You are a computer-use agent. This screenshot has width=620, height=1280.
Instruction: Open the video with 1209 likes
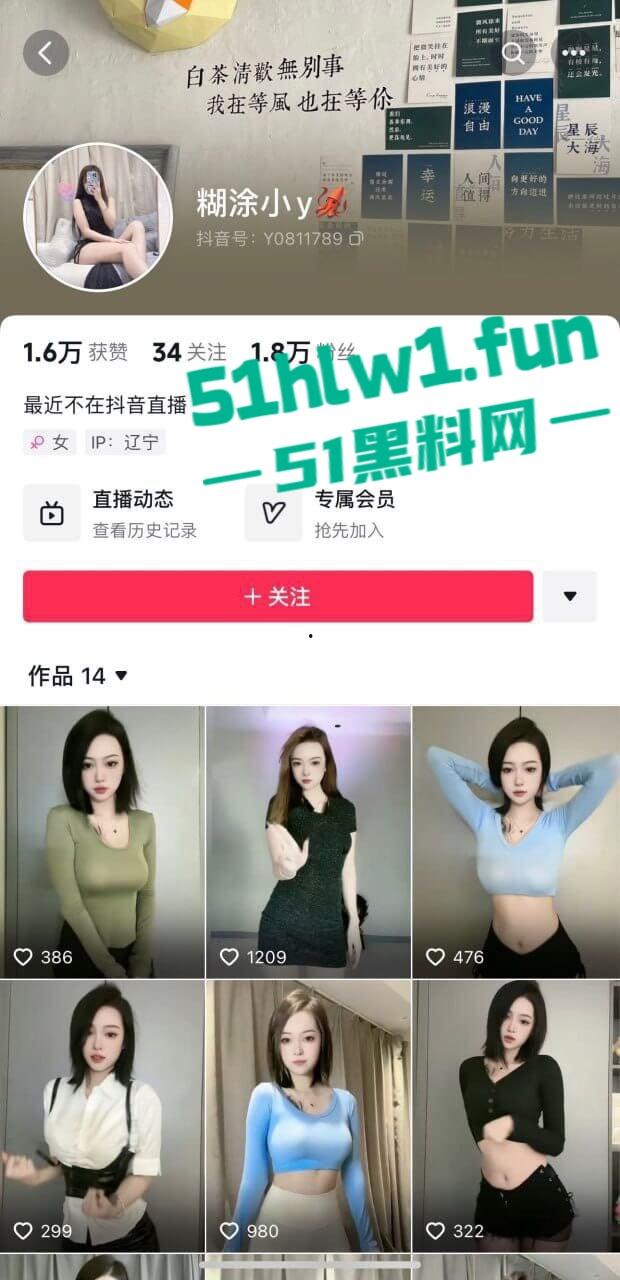(309, 842)
